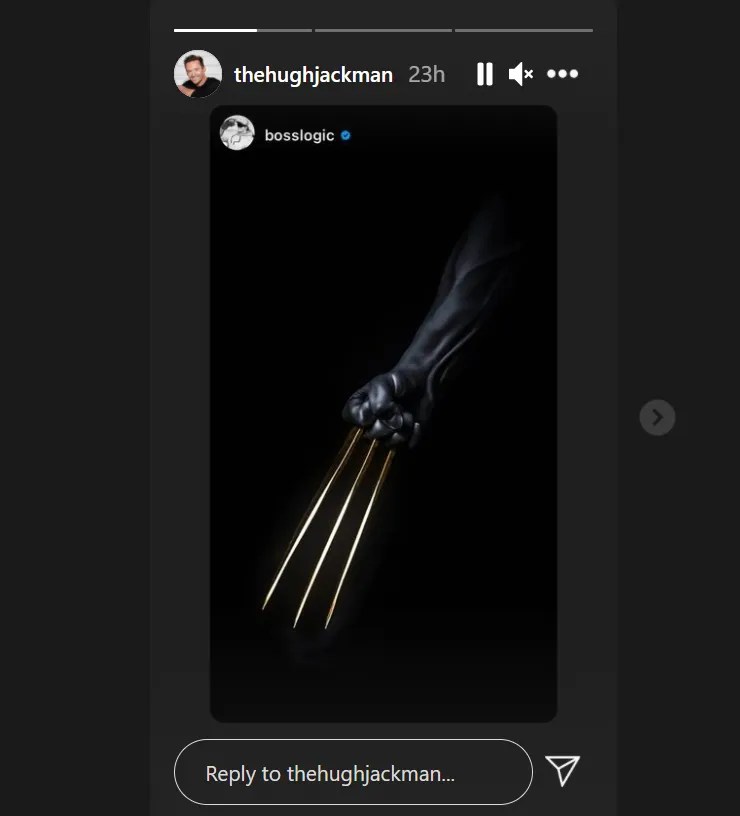The width and height of the screenshot is (740, 816).
Task: Open thehughjackman's profile picture
Action: 197,73
